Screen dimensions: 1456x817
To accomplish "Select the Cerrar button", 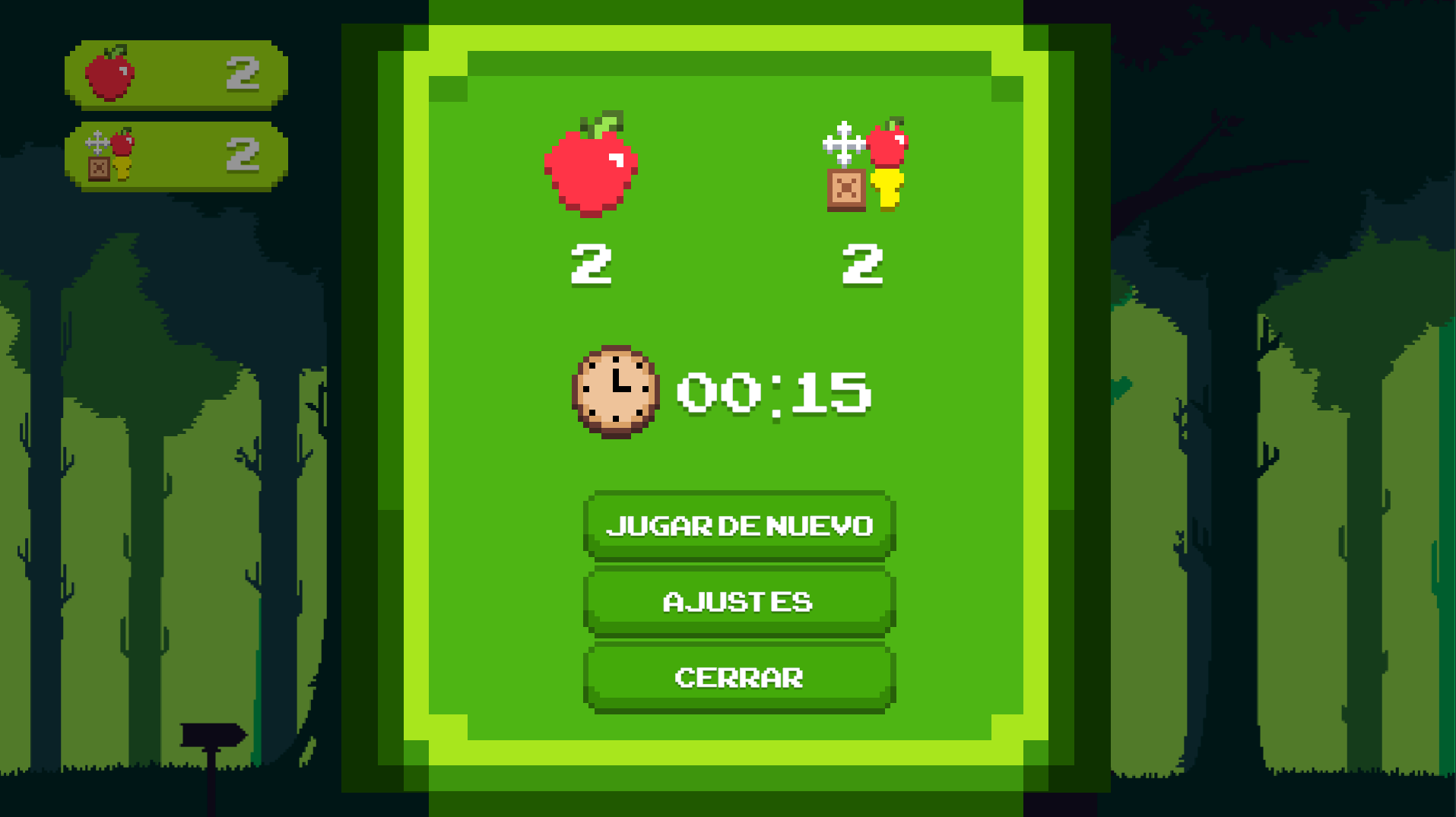I will 739,677.
